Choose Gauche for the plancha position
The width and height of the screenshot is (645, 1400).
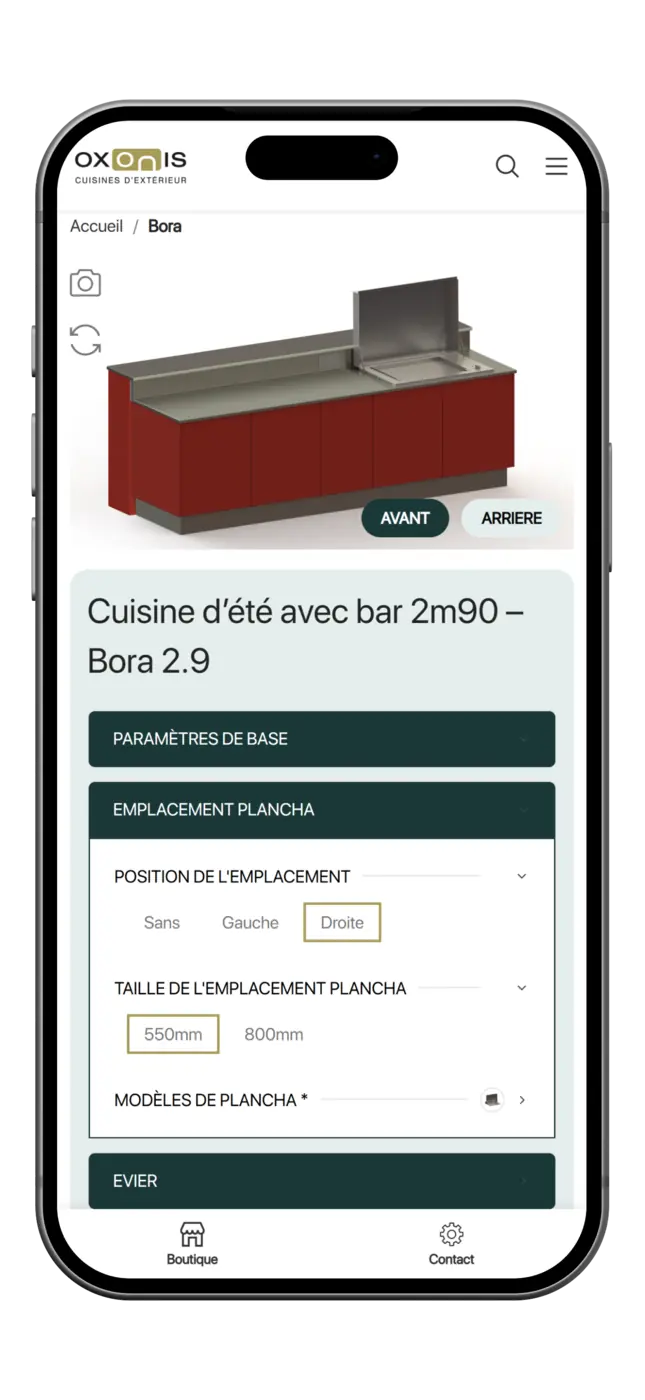pyautogui.click(x=250, y=923)
